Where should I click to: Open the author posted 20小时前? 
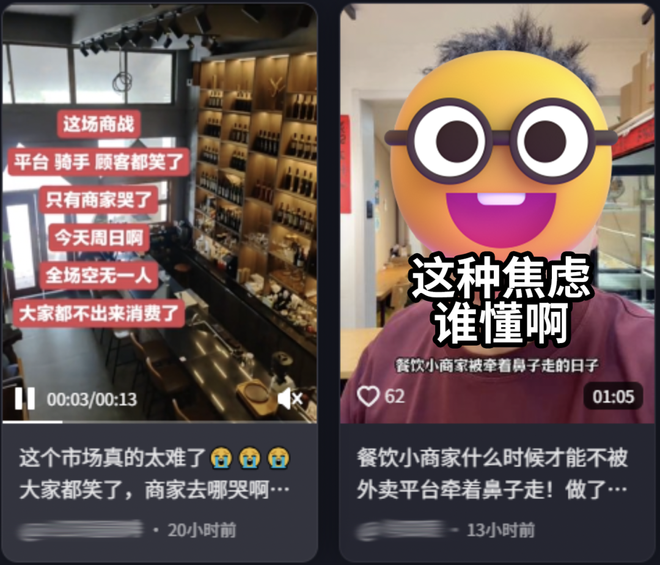click(x=80, y=529)
